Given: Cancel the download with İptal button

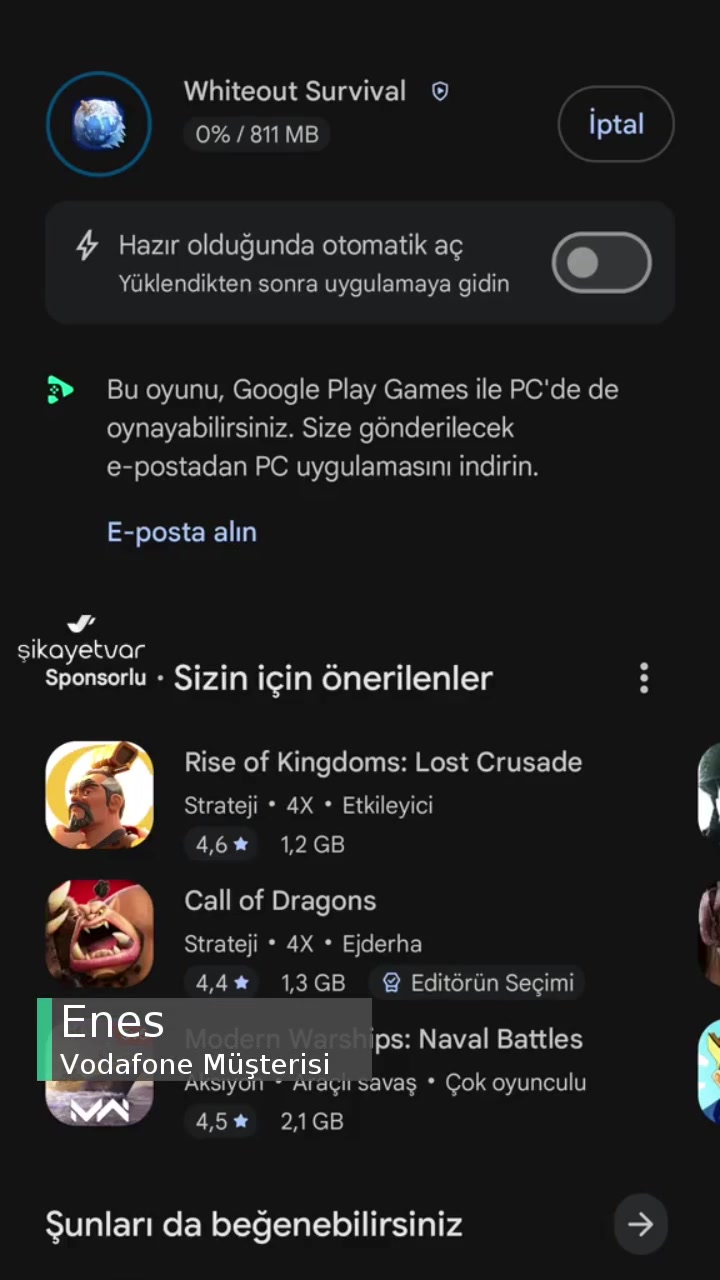Looking at the screenshot, I should (x=616, y=123).
